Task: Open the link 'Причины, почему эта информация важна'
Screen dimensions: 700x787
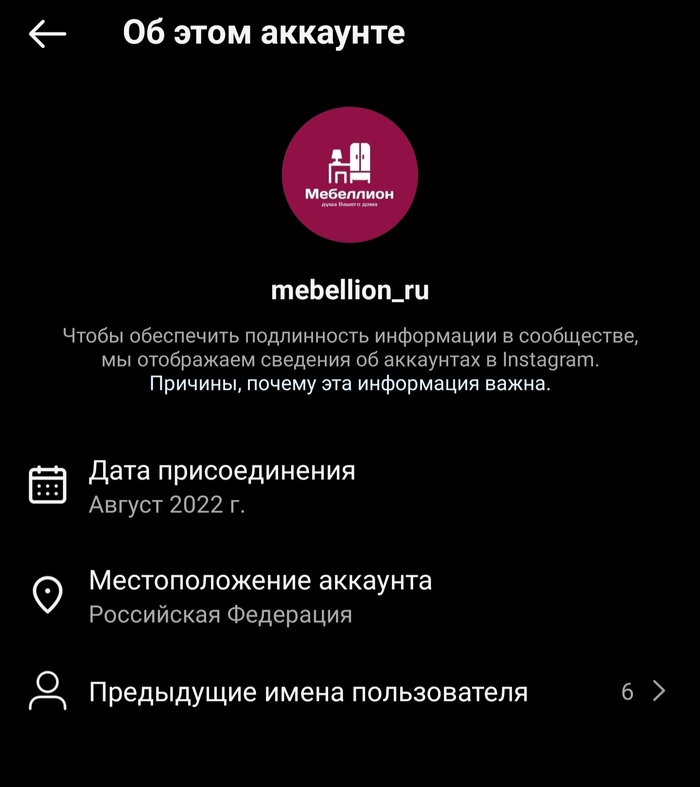Action: click(x=349, y=385)
